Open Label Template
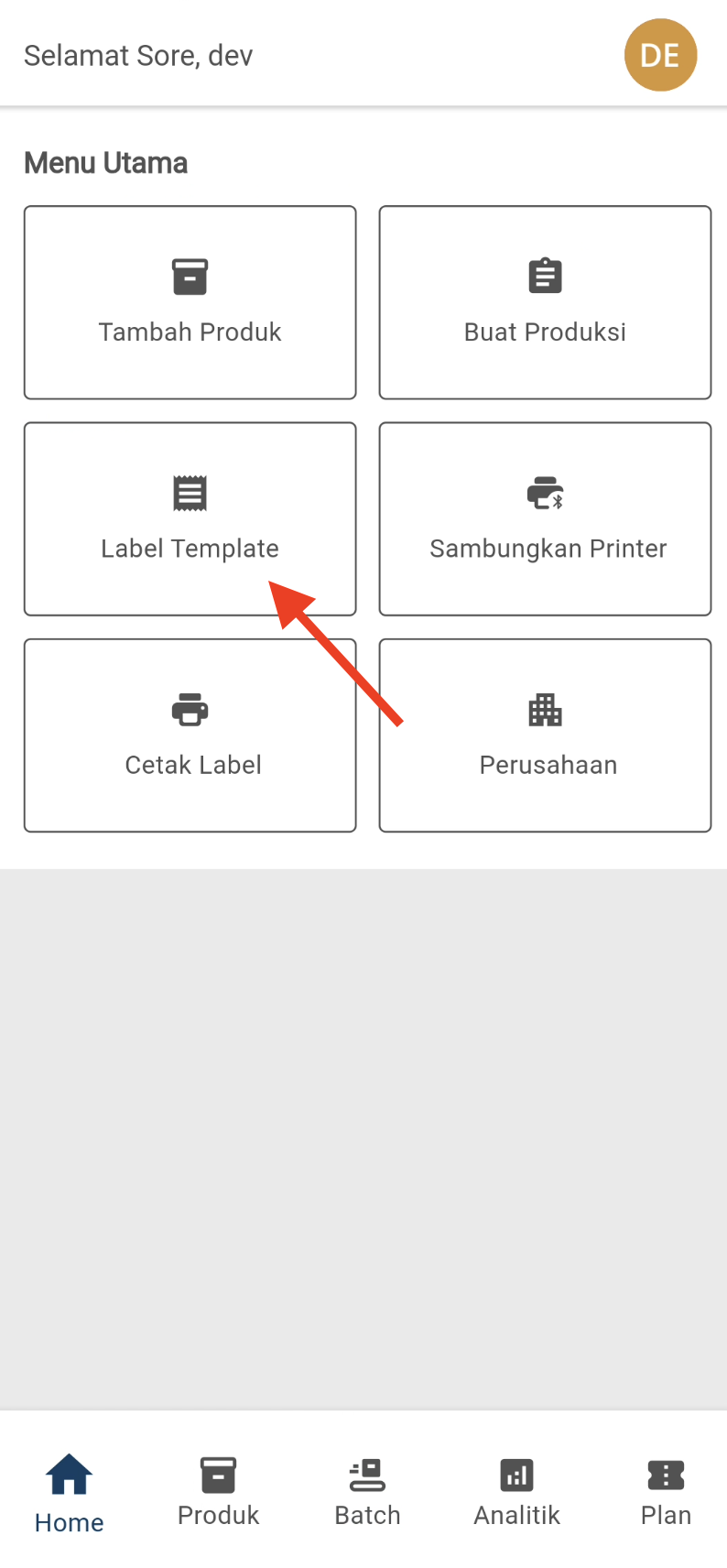 (x=190, y=518)
